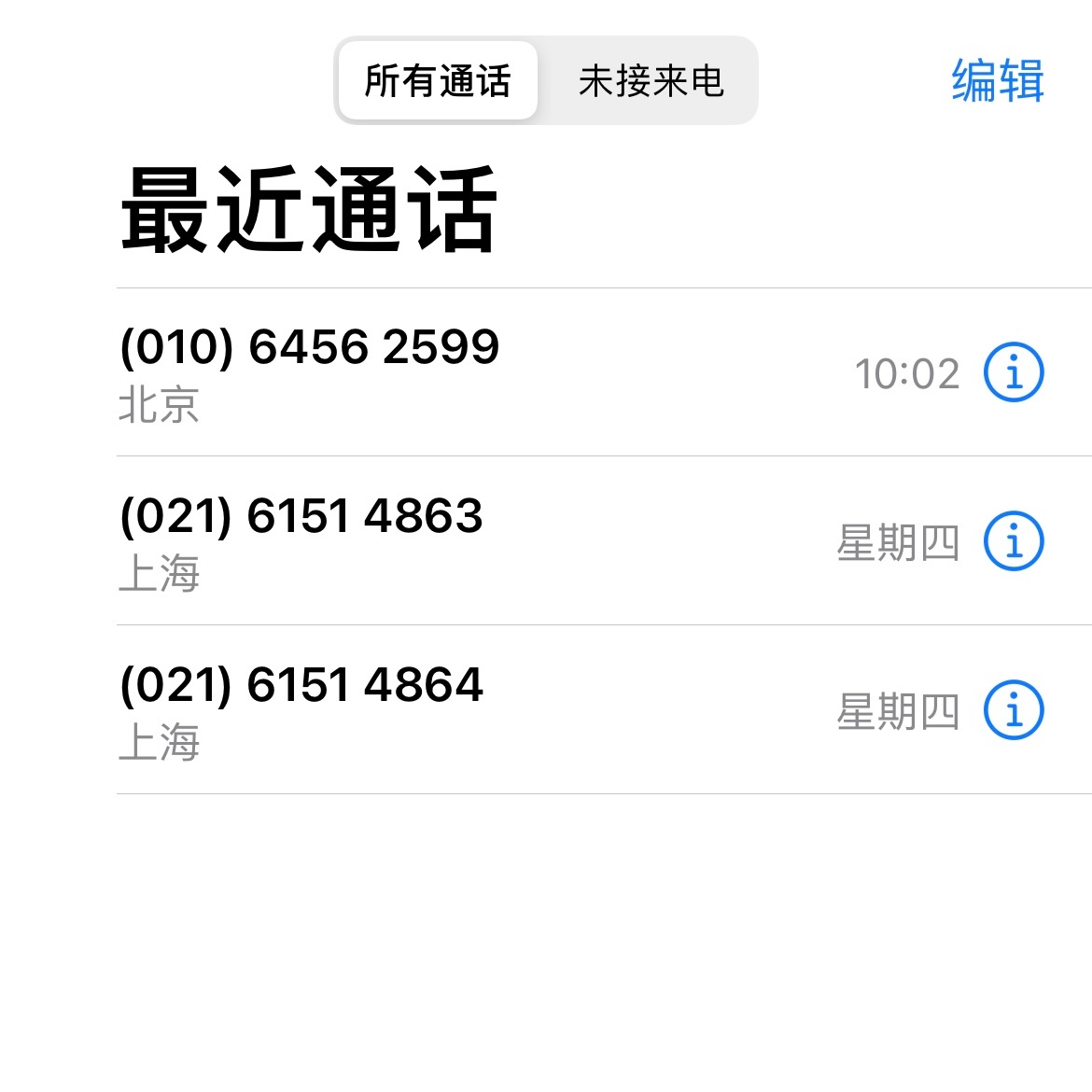Open info for (021) 6151 4863
The image size is (1092, 1092).
1014,541
